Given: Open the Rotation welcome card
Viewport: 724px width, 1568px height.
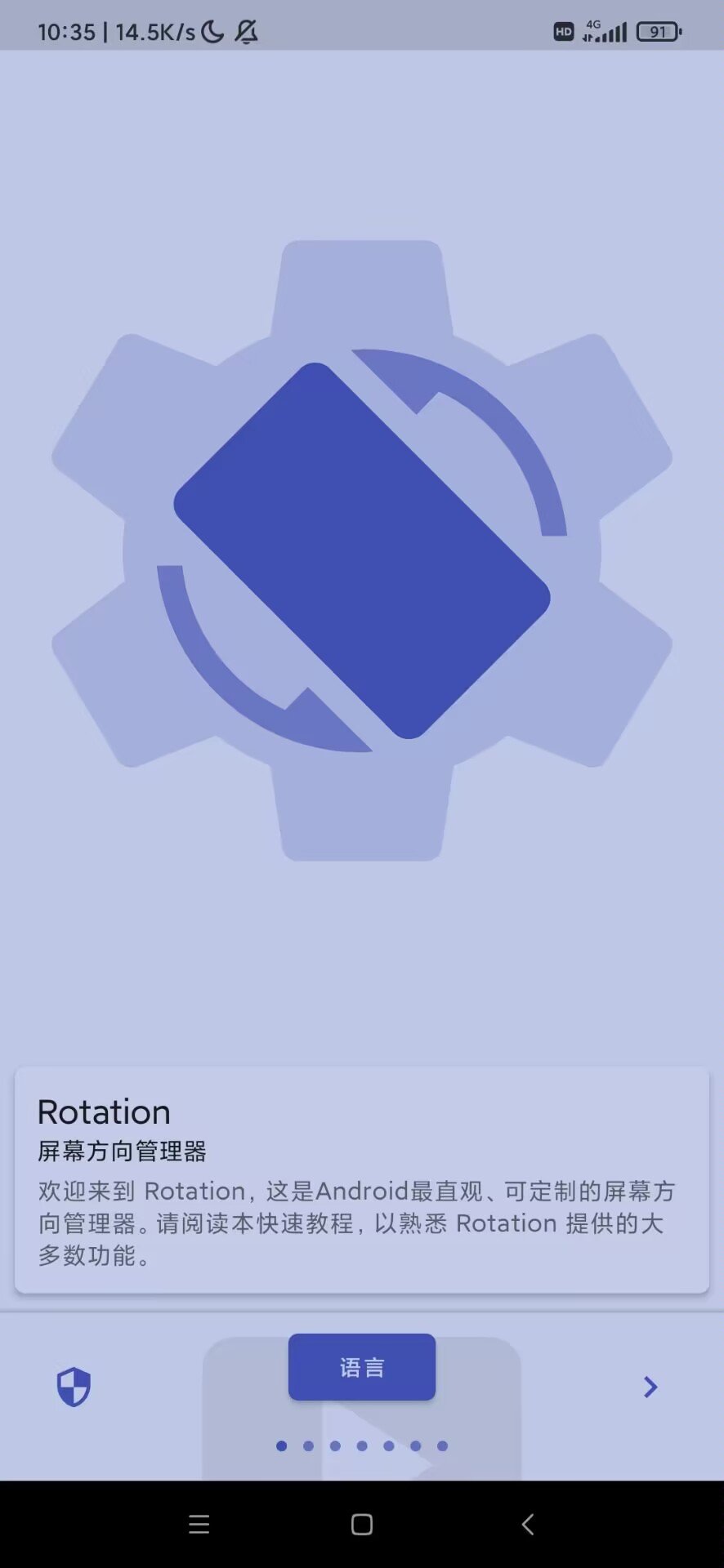Looking at the screenshot, I should 362,1179.
